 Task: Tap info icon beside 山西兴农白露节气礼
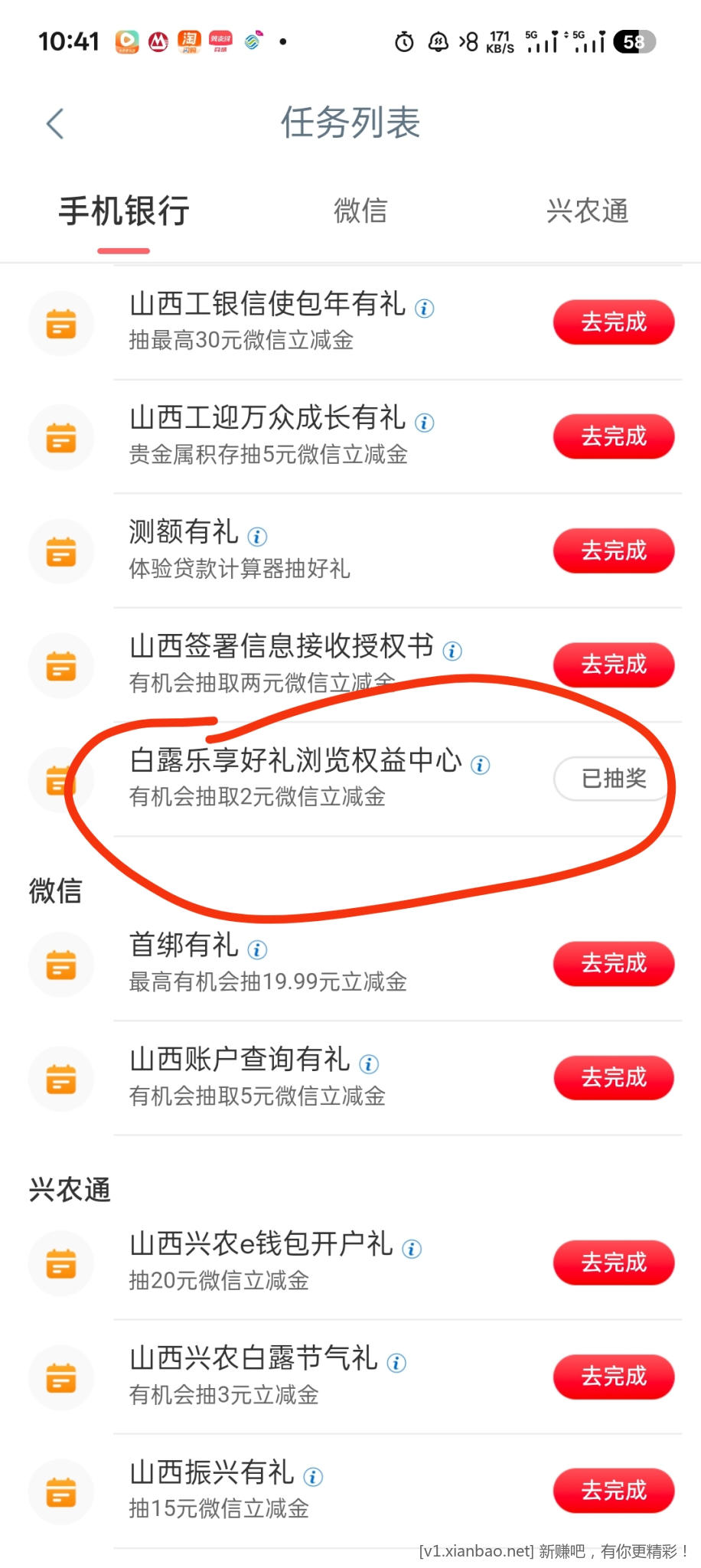coord(396,1361)
